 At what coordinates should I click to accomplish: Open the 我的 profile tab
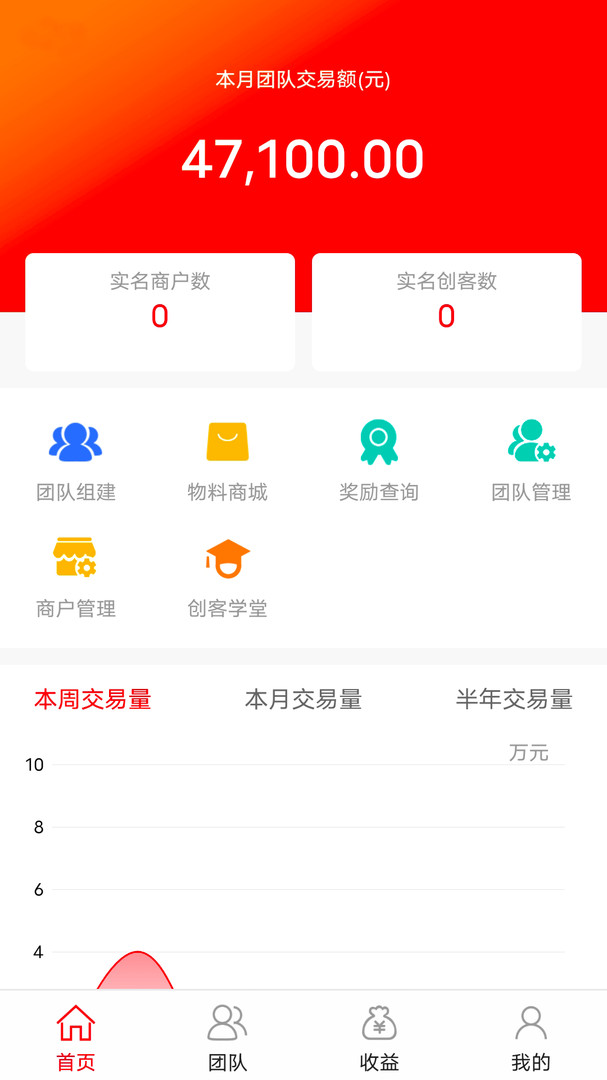point(531,1037)
